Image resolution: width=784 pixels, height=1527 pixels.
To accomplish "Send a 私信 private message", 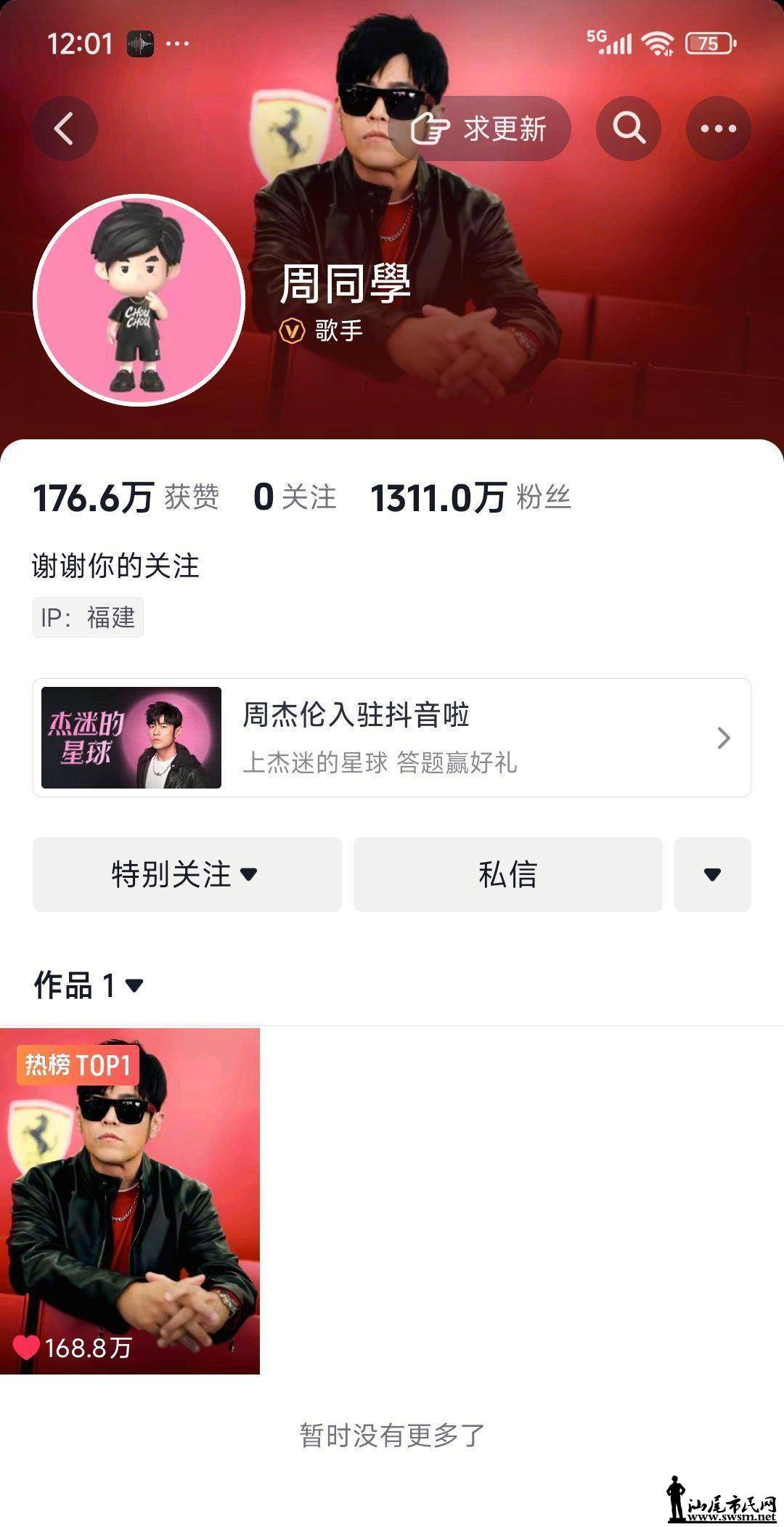I will pyautogui.click(x=507, y=874).
